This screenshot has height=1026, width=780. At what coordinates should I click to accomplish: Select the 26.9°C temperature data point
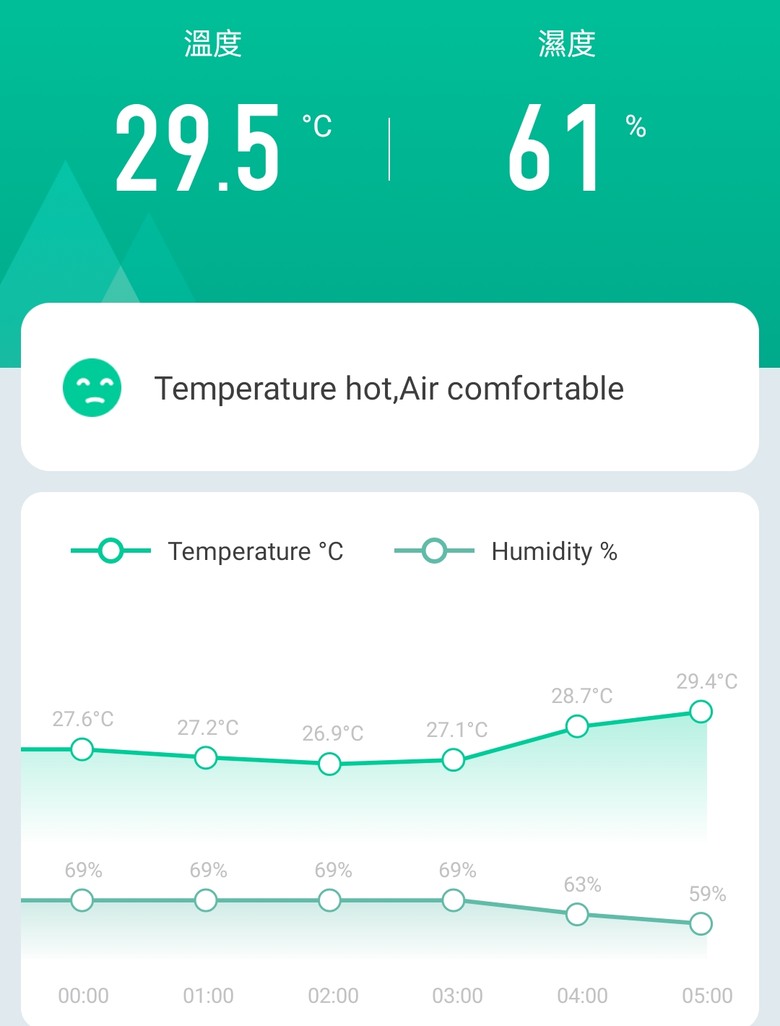(x=329, y=764)
